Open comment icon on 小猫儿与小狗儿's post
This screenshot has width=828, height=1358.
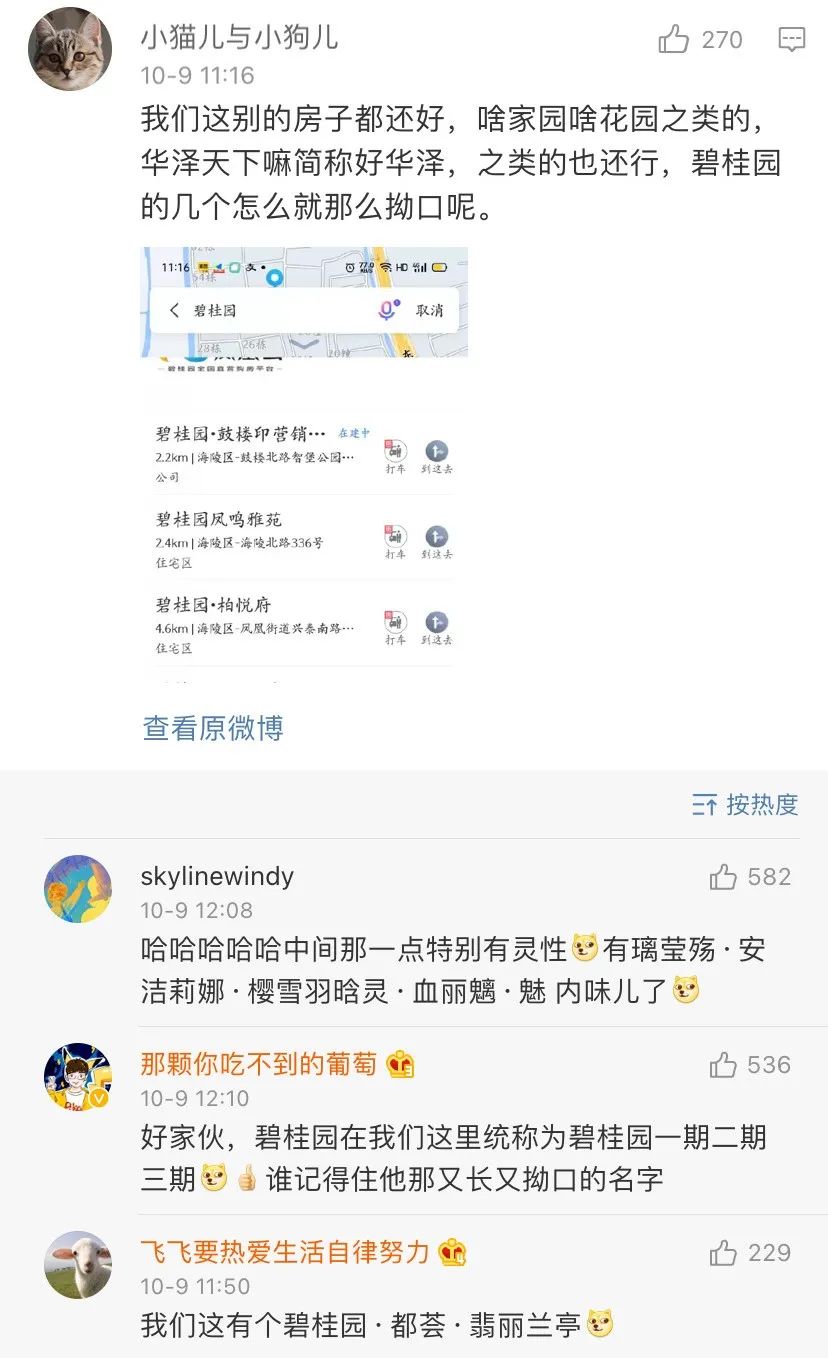point(791,40)
